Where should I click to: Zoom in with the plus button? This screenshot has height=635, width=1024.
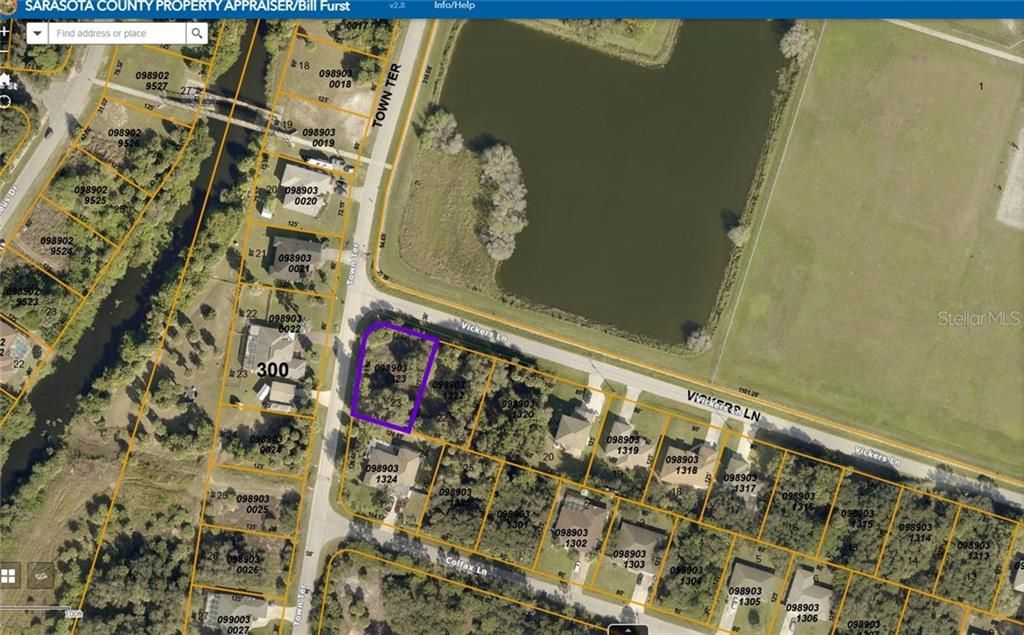click(5, 31)
